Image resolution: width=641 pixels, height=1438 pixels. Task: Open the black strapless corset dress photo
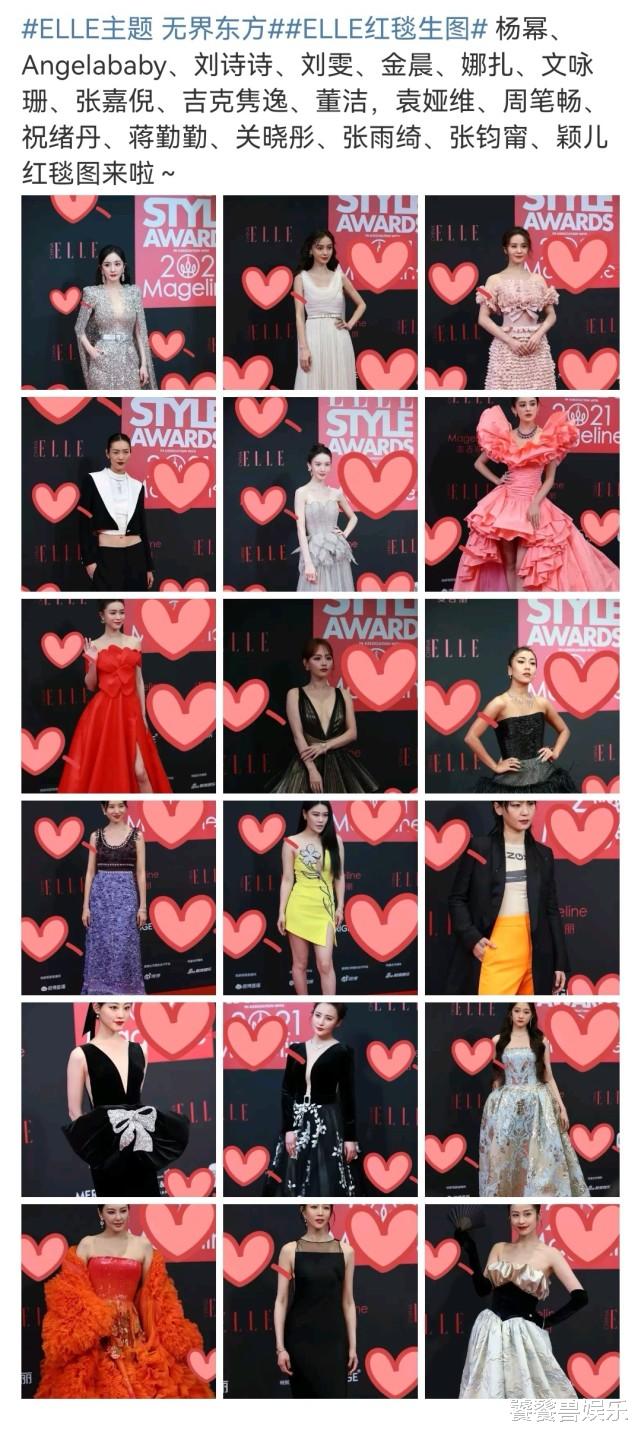click(522, 696)
